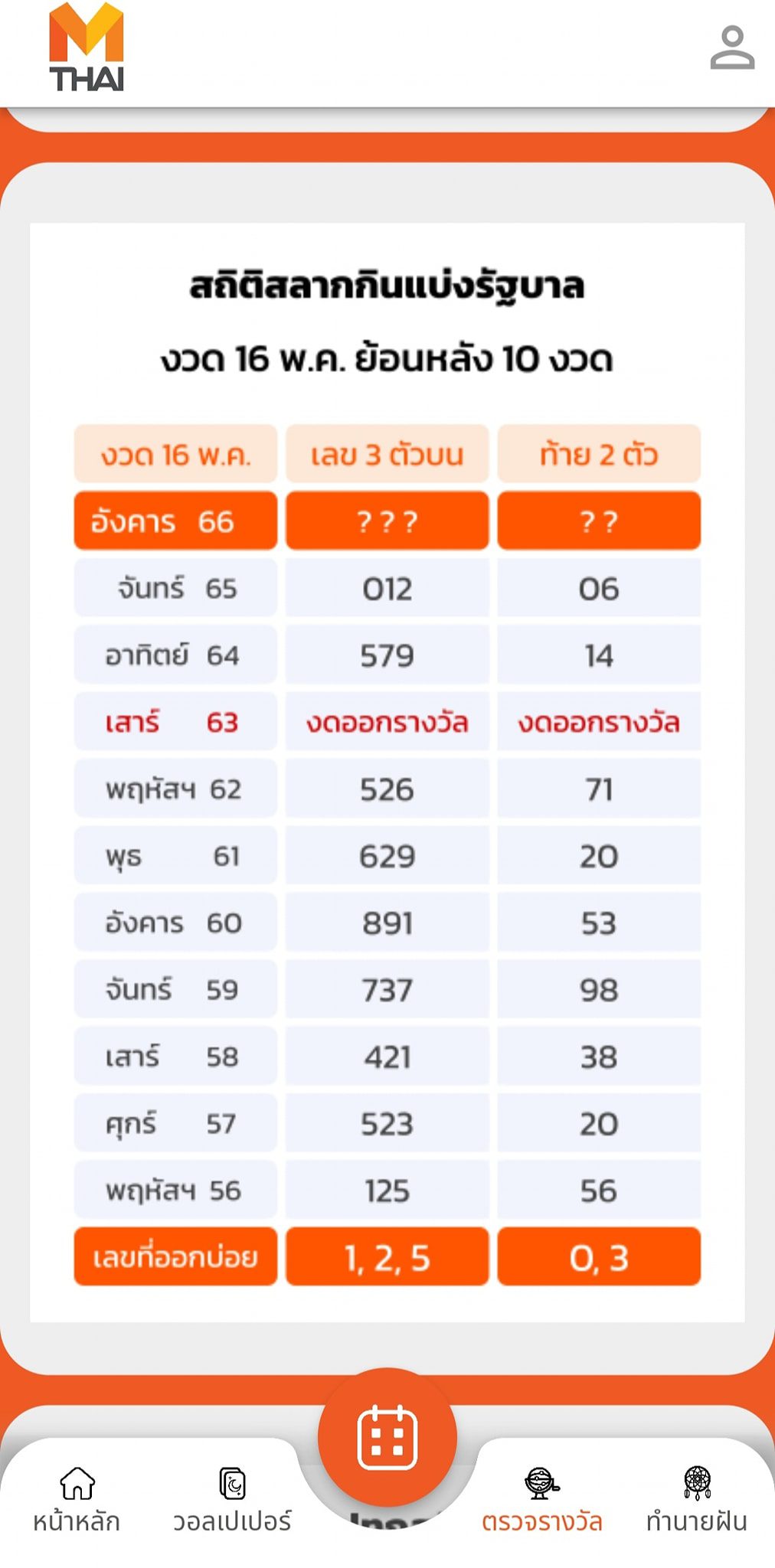Tap the result 012 for จันทร์ 65
The height and width of the screenshot is (1568, 775).
[x=387, y=589]
